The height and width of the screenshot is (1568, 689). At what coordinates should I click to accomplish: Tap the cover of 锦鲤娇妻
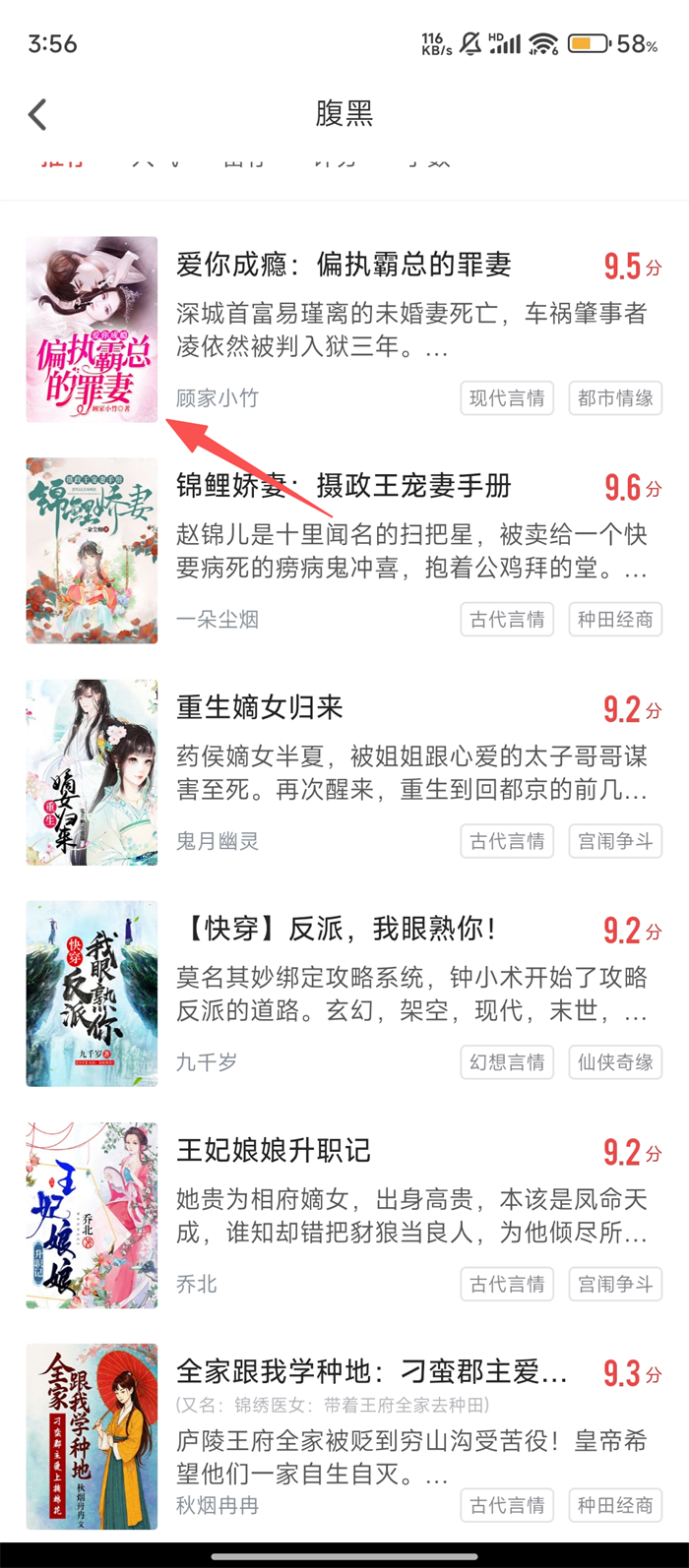pos(92,551)
